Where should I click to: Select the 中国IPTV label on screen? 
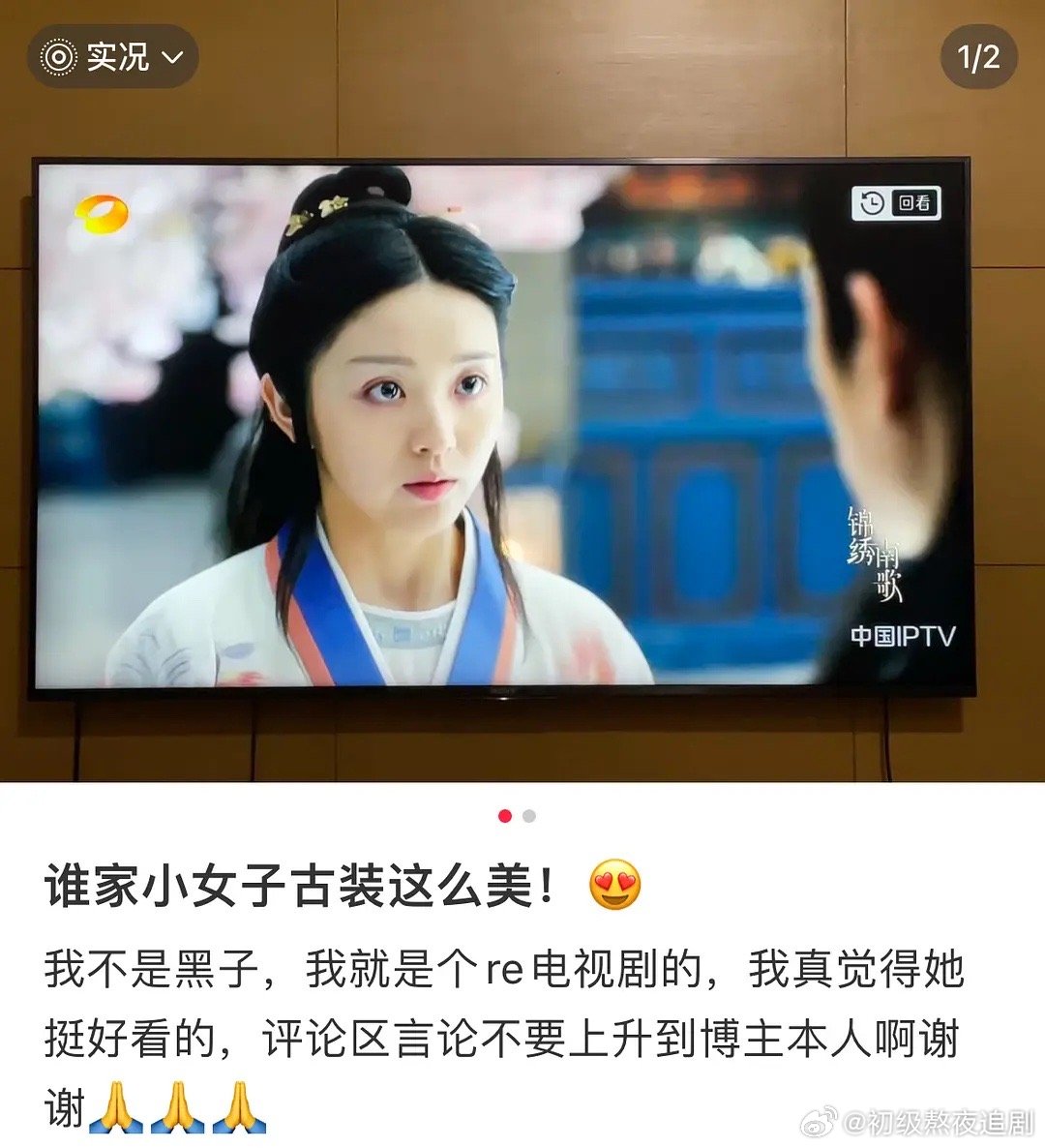click(x=905, y=636)
